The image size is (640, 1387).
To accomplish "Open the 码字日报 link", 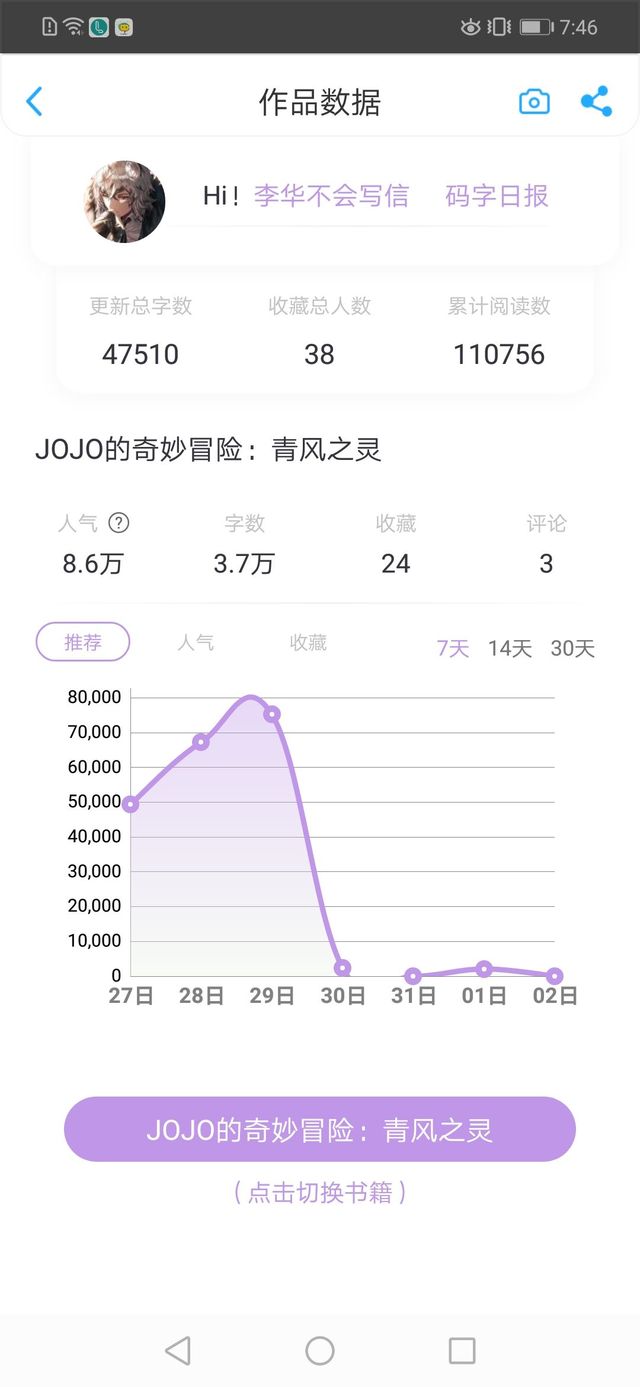I will coord(497,196).
